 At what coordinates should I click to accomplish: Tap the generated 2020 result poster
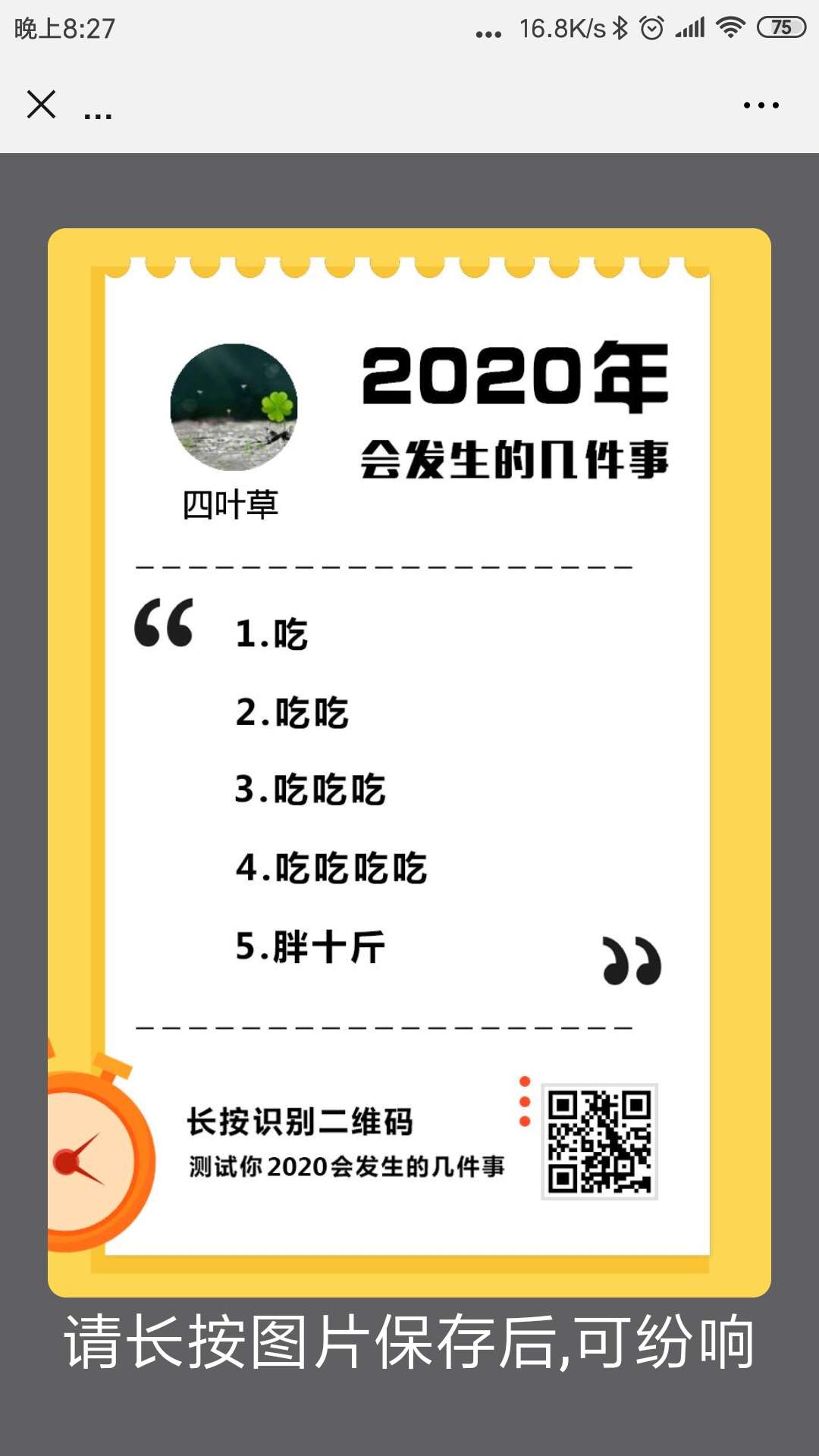click(409, 761)
